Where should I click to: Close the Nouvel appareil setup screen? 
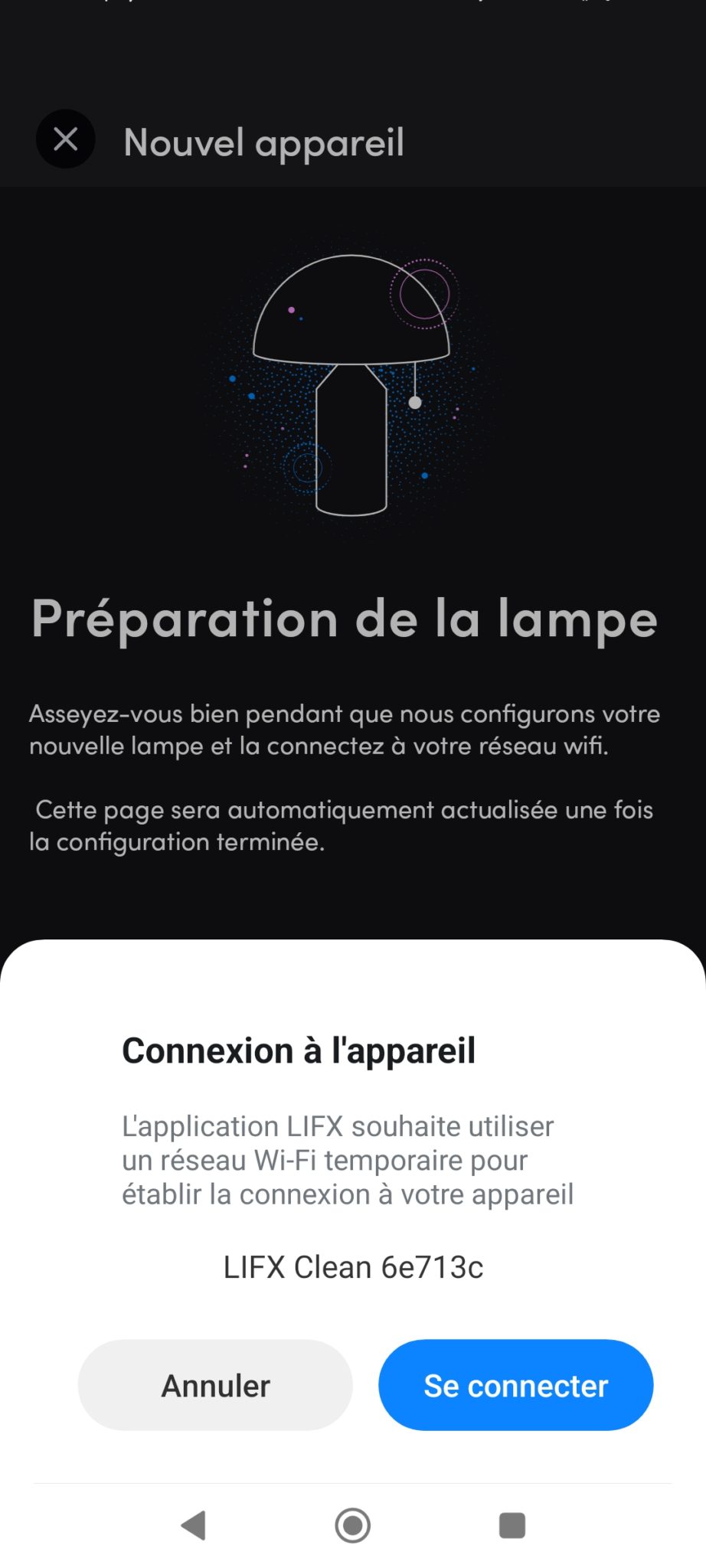[x=66, y=139]
